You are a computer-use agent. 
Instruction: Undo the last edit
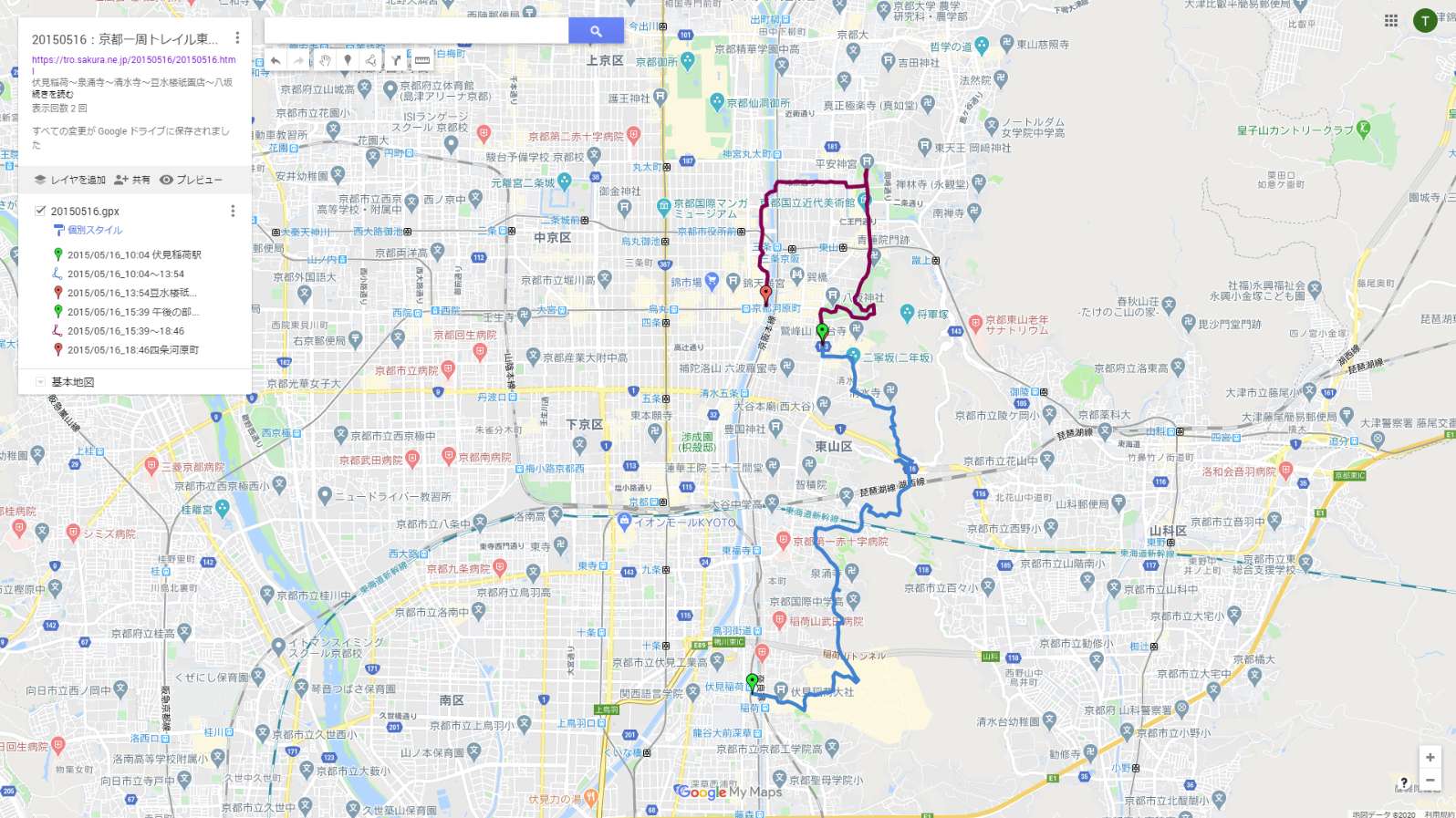[276, 61]
